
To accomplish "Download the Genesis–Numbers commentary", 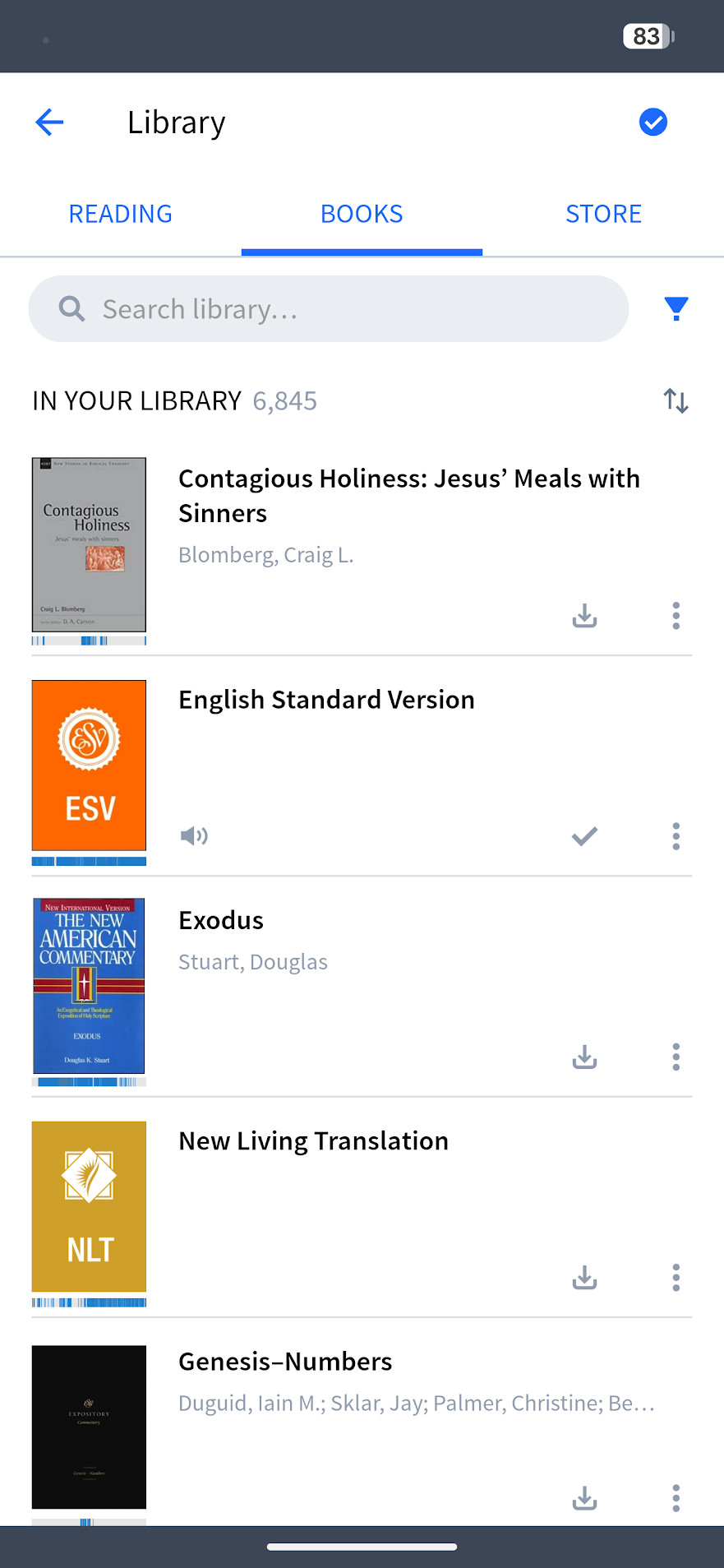I will click(x=584, y=1498).
